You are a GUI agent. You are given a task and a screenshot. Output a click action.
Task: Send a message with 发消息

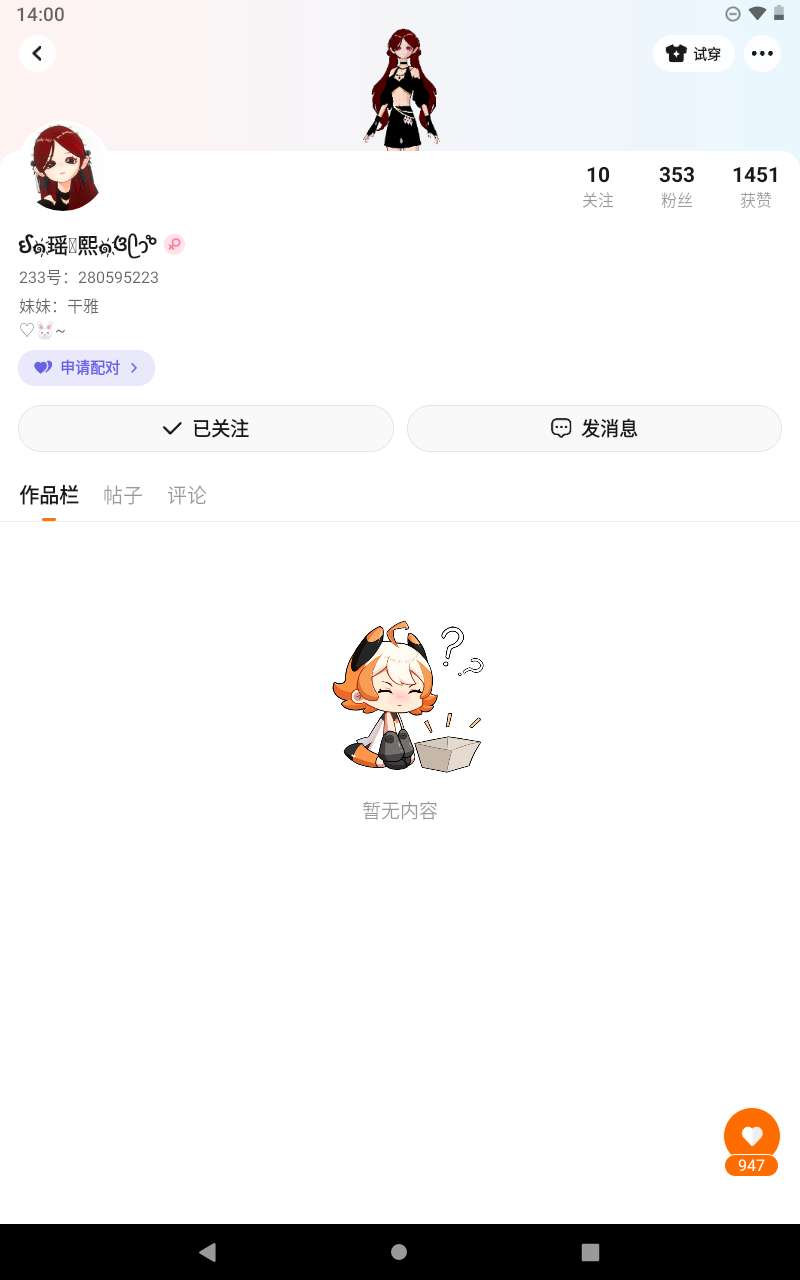(594, 428)
